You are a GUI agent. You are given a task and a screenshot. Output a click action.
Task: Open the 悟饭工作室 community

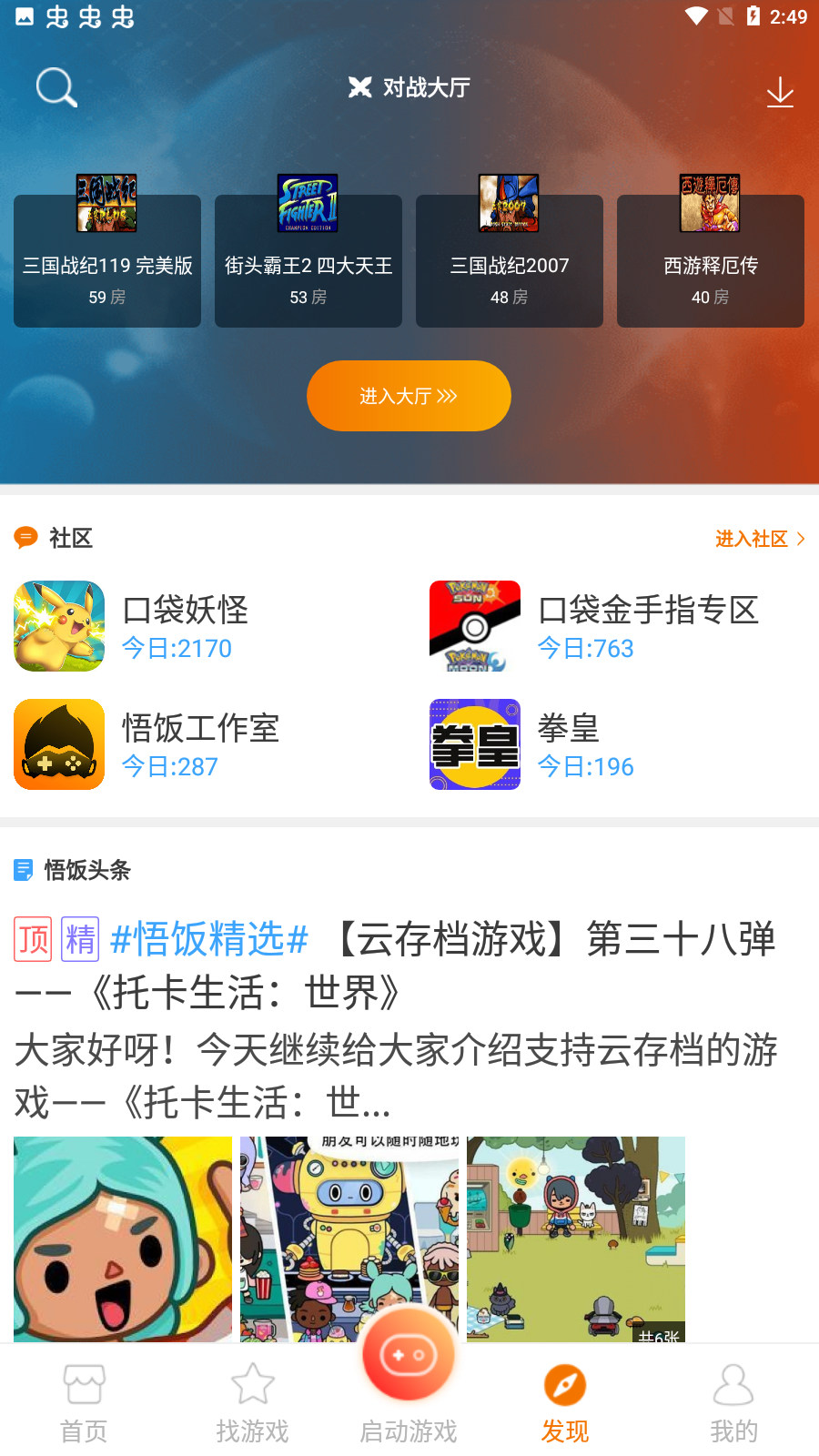(x=200, y=744)
